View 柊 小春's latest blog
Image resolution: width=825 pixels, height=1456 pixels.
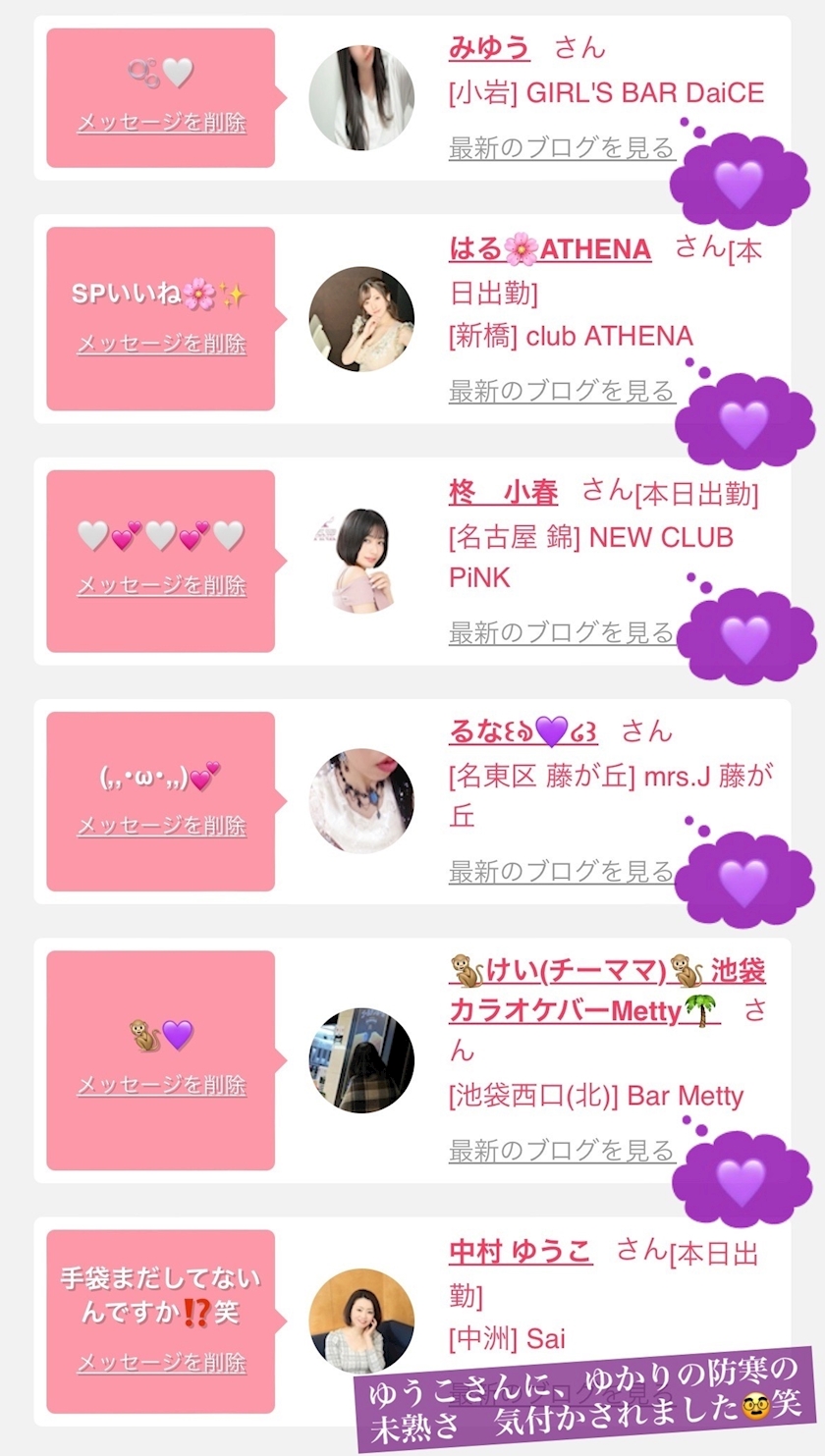[x=561, y=632]
